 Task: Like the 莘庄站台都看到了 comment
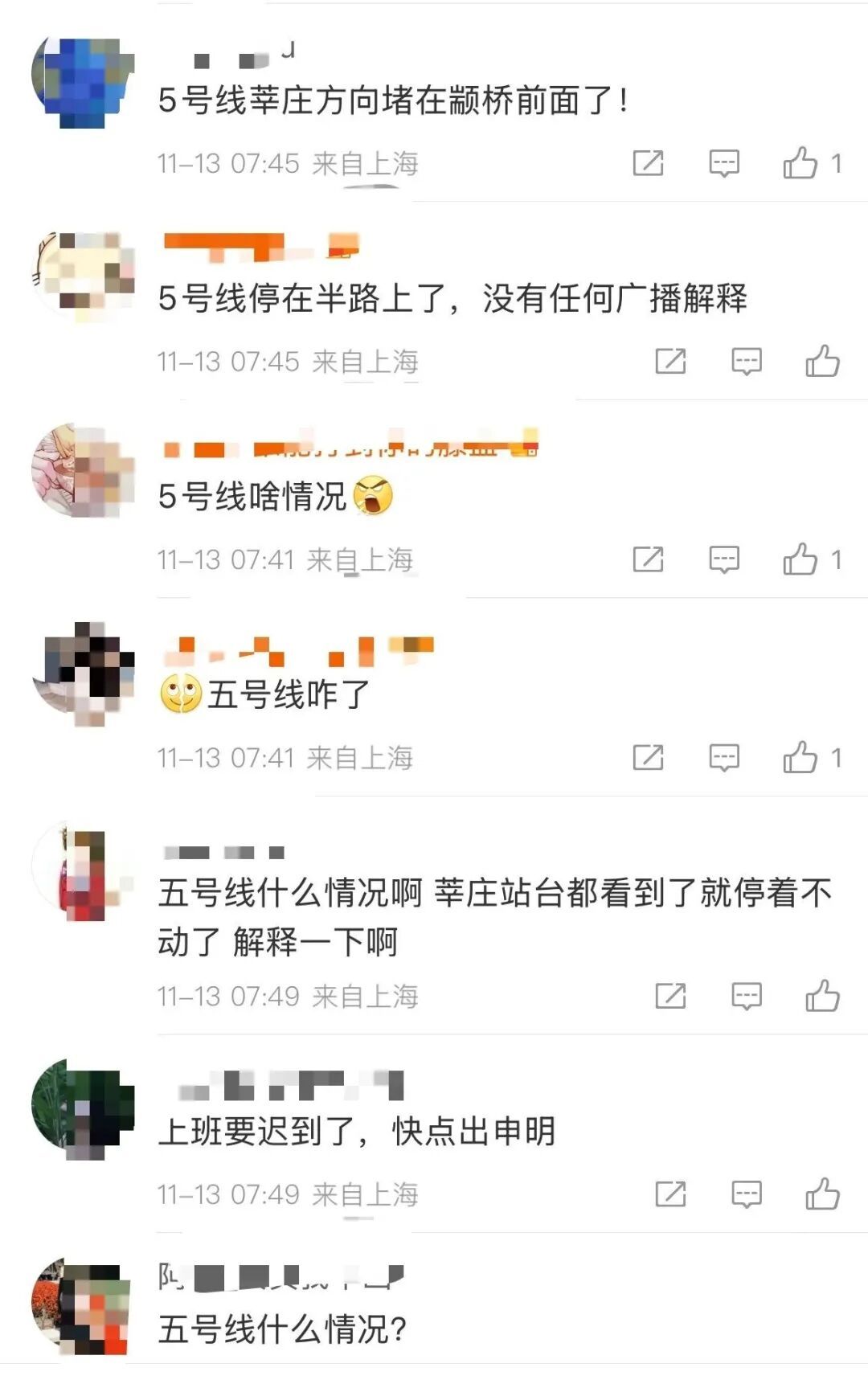click(822, 997)
